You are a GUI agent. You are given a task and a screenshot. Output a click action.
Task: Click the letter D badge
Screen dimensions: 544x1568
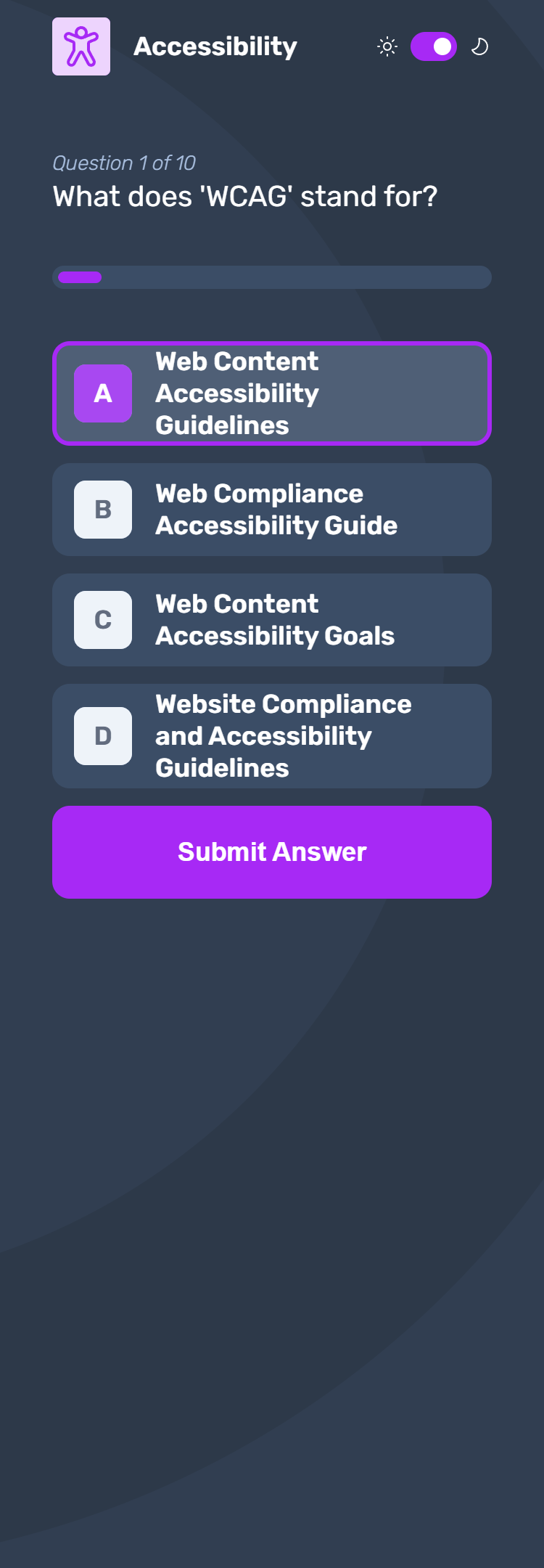[x=102, y=736]
